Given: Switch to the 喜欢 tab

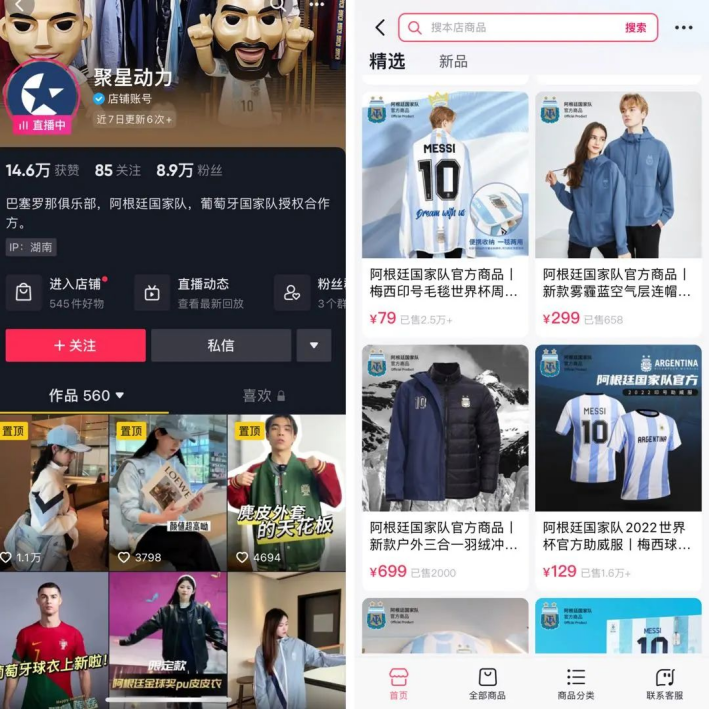Looking at the screenshot, I should pos(264,396).
